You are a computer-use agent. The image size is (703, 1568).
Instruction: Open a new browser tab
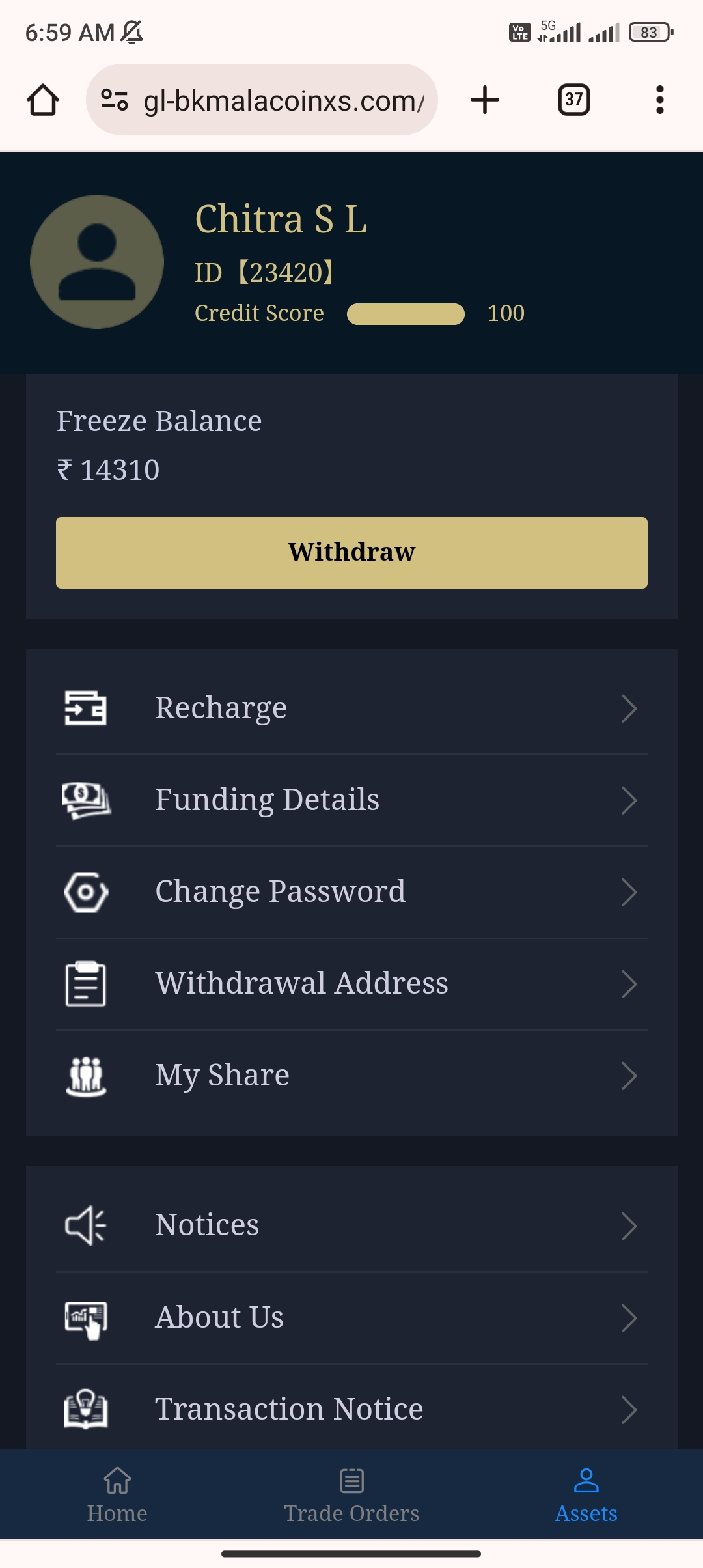click(x=485, y=100)
